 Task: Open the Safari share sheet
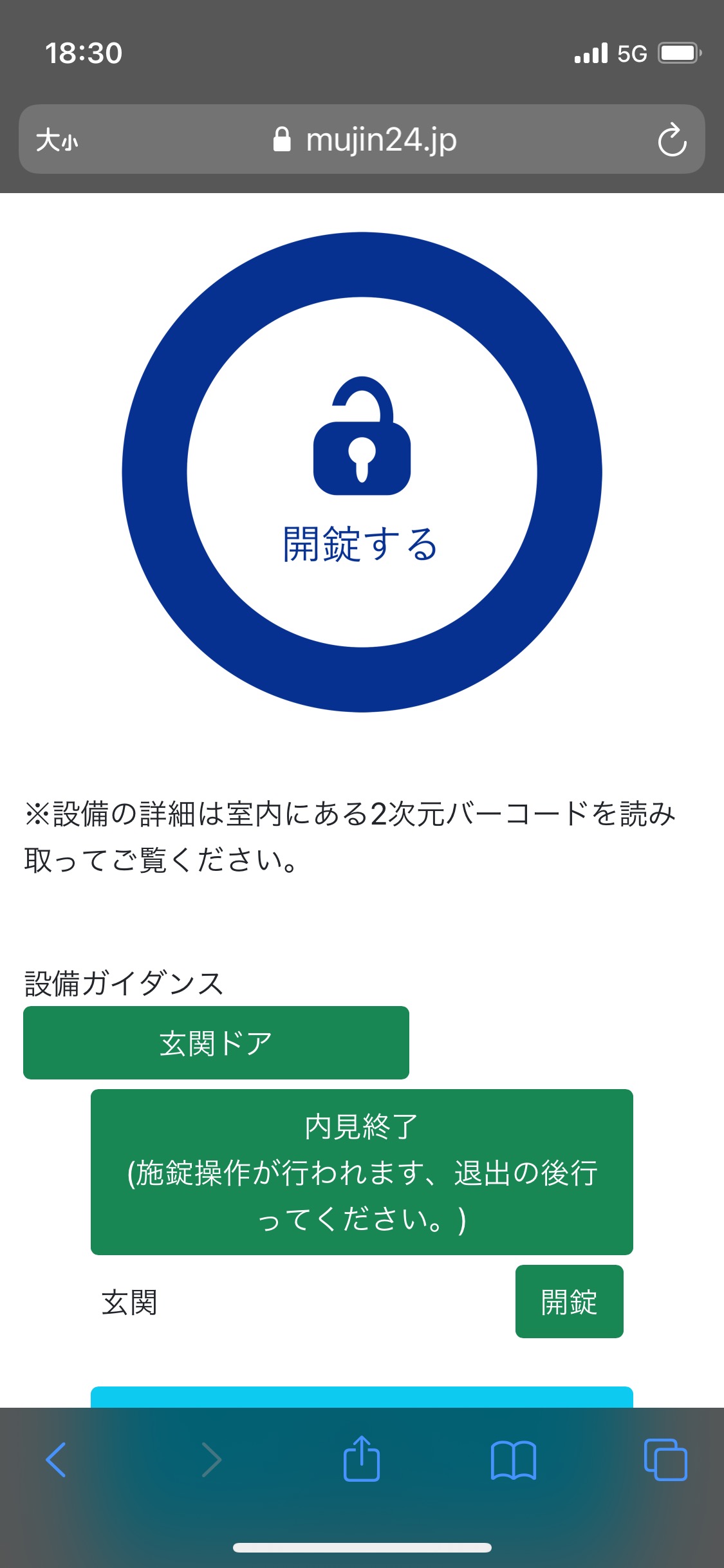click(x=362, y=1459)
